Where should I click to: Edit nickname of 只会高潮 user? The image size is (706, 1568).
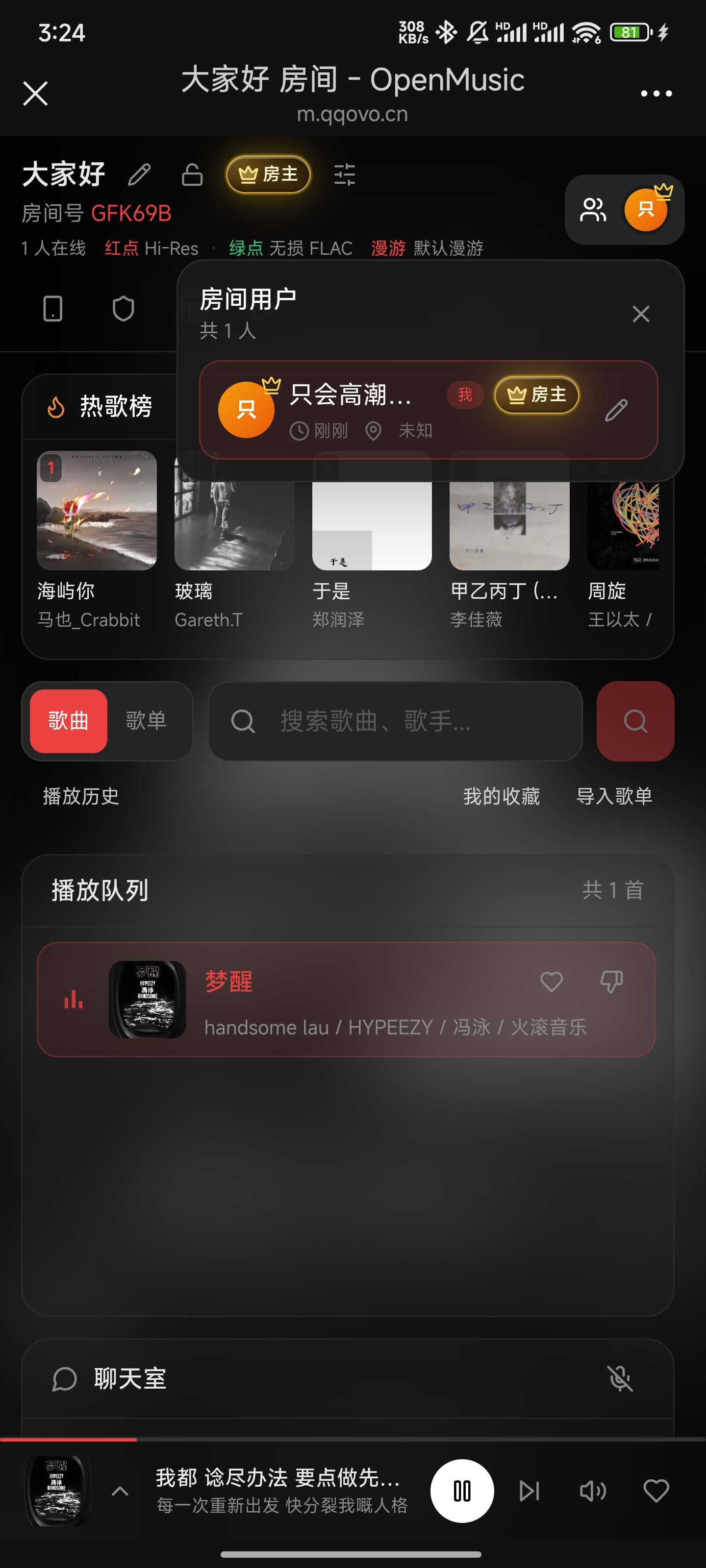(616, 410)
